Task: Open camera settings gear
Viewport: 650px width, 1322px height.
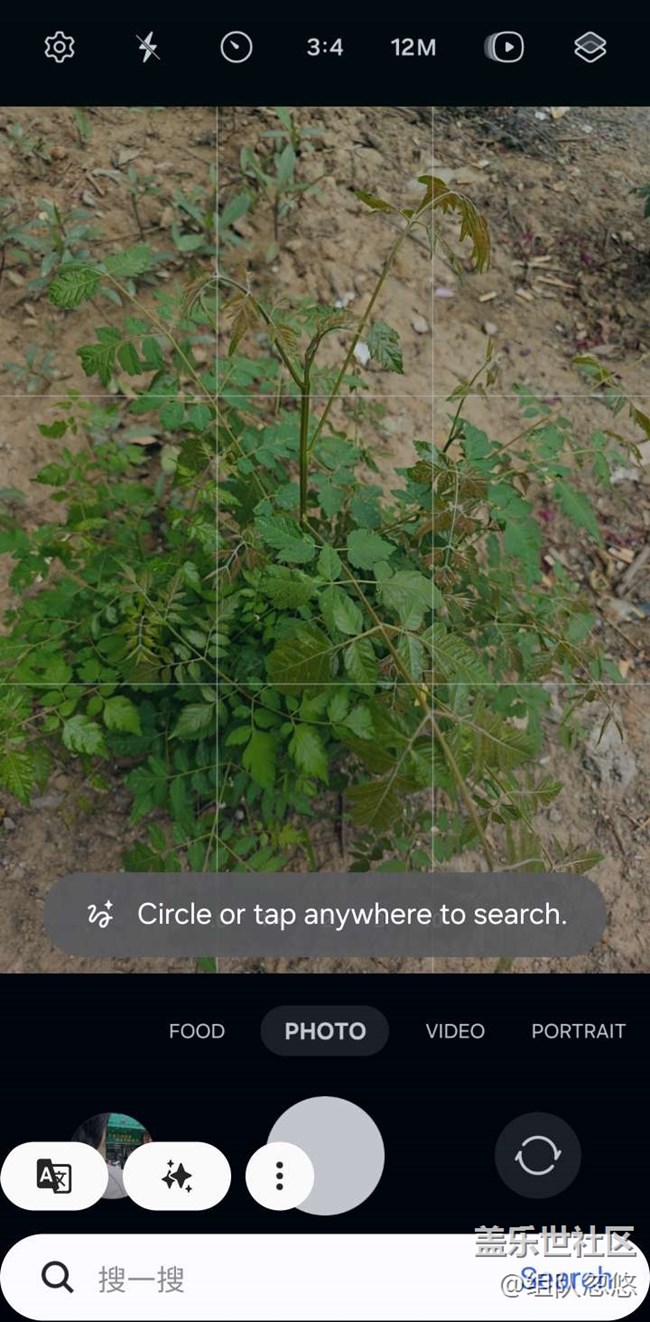Action: 60,47
